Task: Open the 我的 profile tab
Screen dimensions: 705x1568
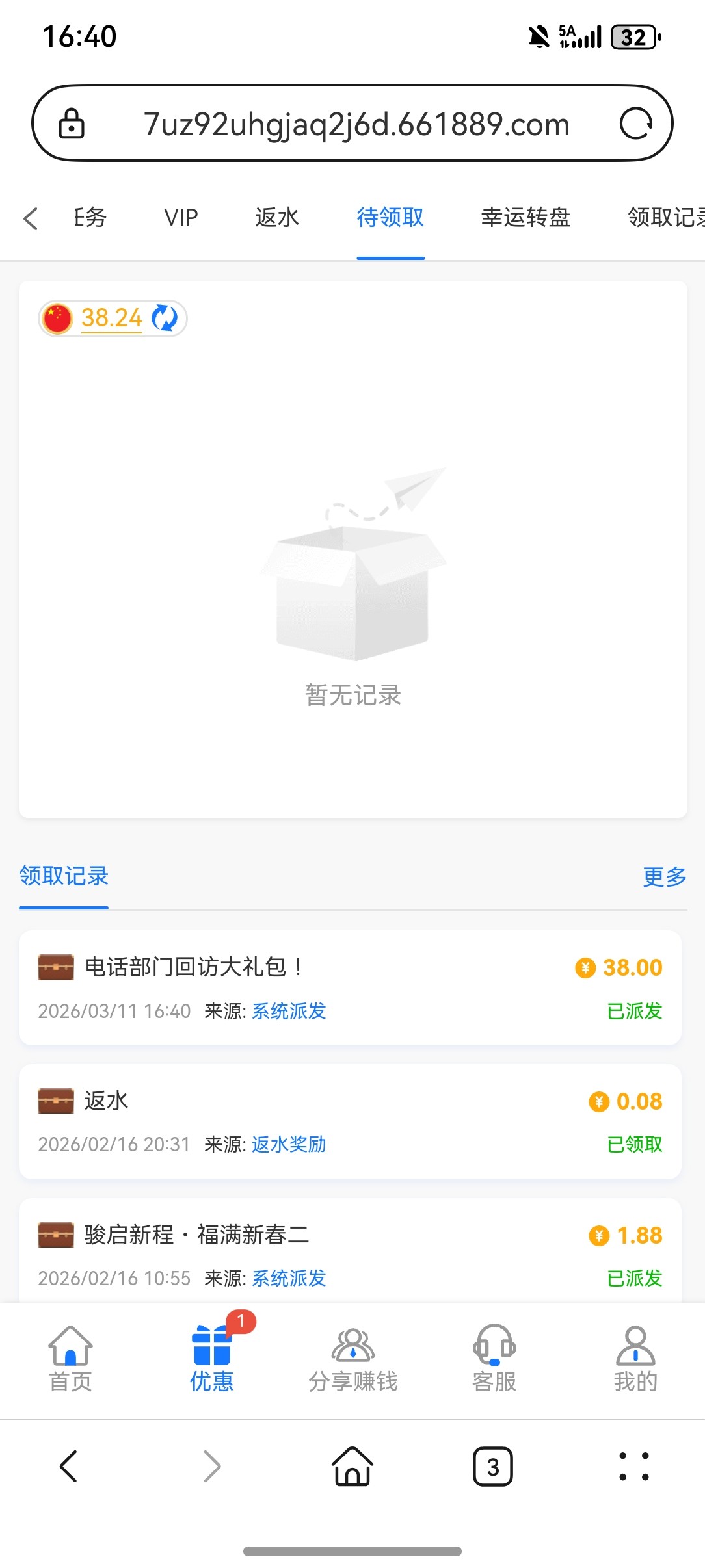Action: click(x=635, y=1357)
